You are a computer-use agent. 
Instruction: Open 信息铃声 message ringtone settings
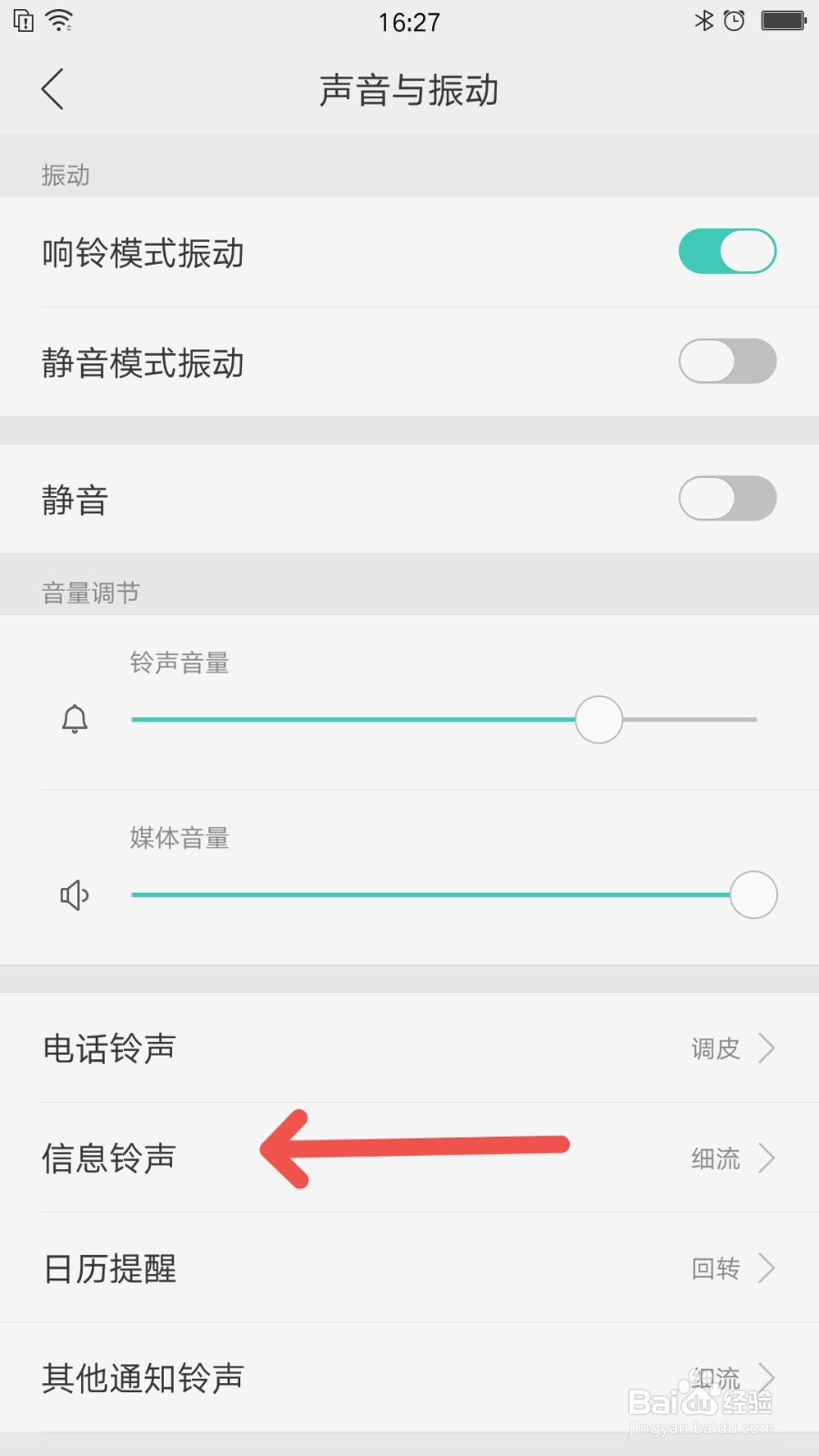click(409, 1159)
